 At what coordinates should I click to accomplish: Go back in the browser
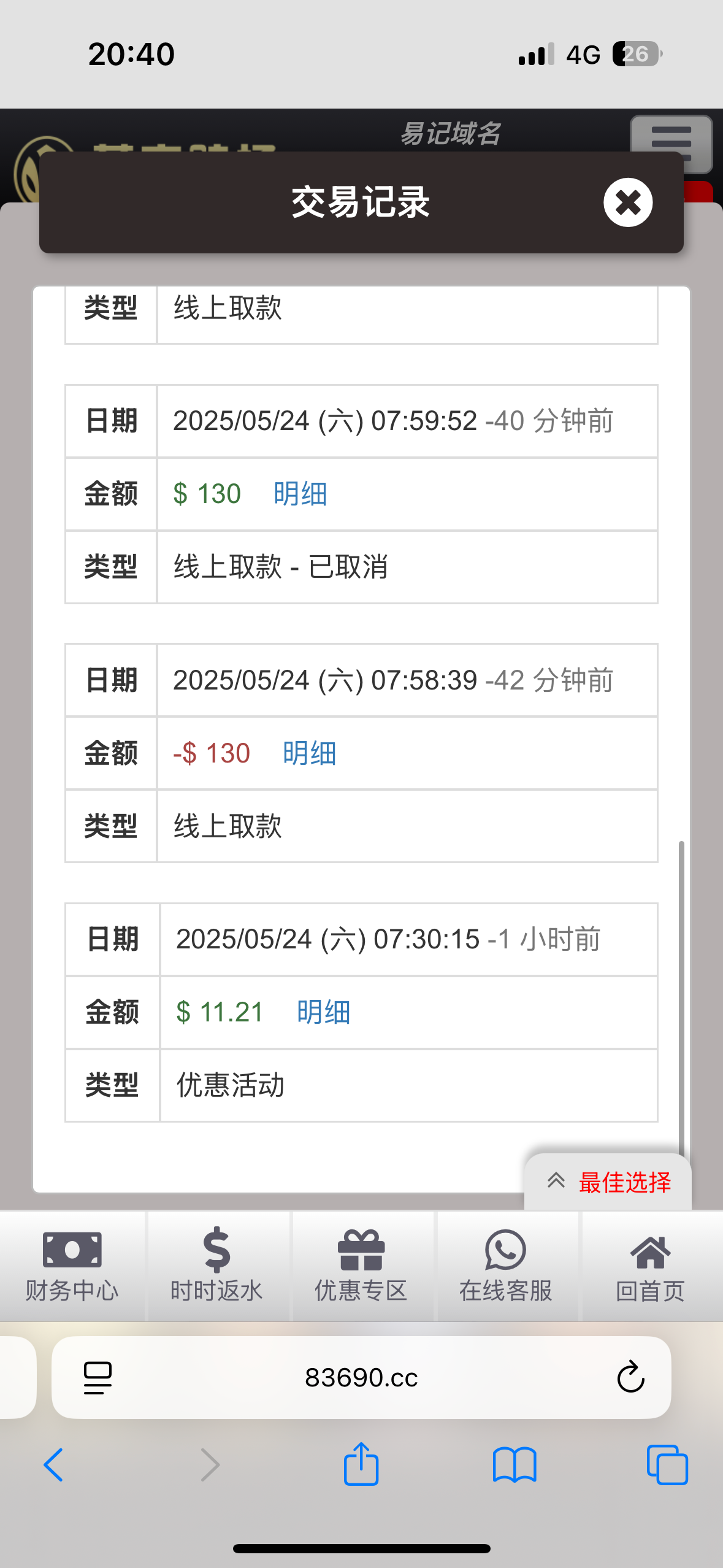pyautogui.click(x=53, y=1465)
